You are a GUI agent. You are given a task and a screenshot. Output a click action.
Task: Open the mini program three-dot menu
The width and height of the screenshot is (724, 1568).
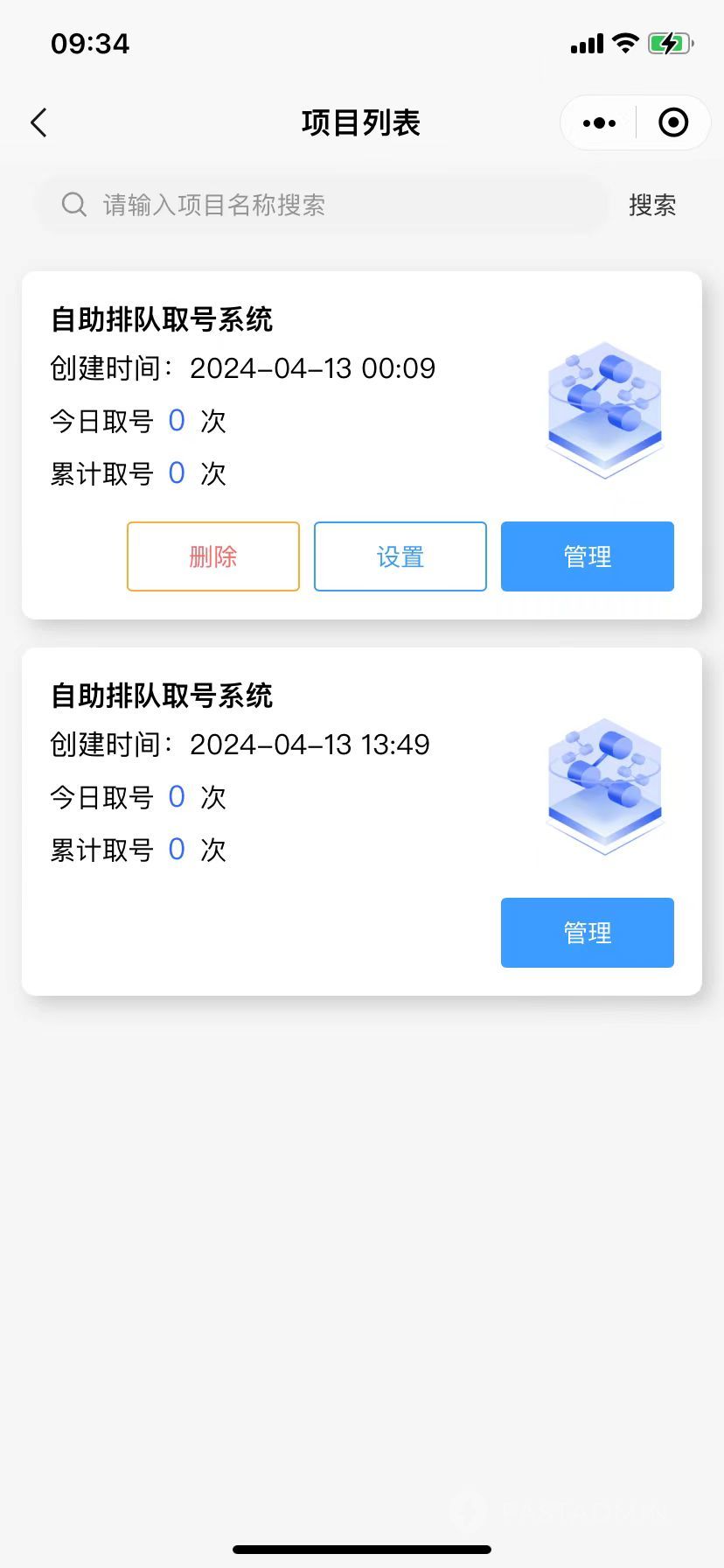pos(599,123)
